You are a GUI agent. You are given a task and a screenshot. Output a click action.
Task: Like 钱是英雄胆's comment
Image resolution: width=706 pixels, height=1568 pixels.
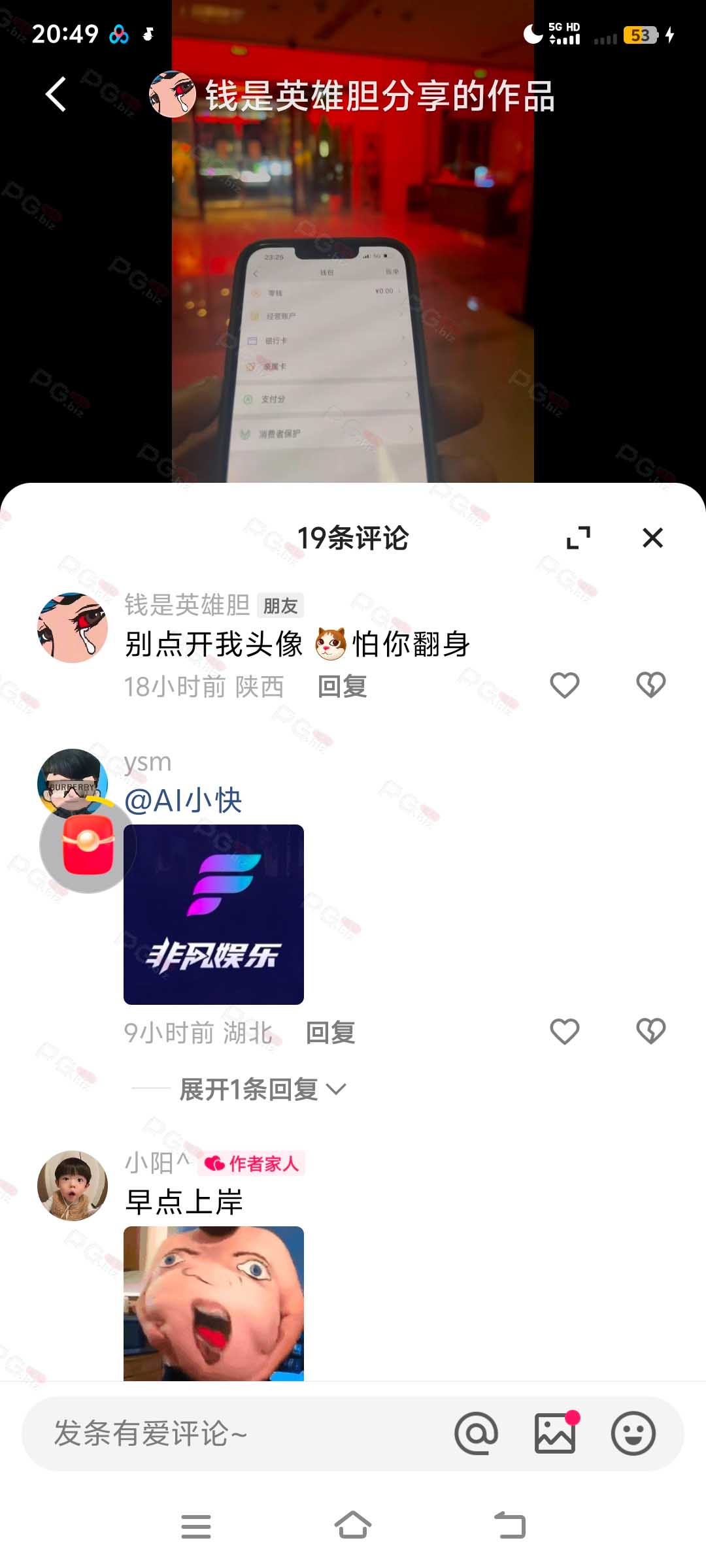click(565, 685)
